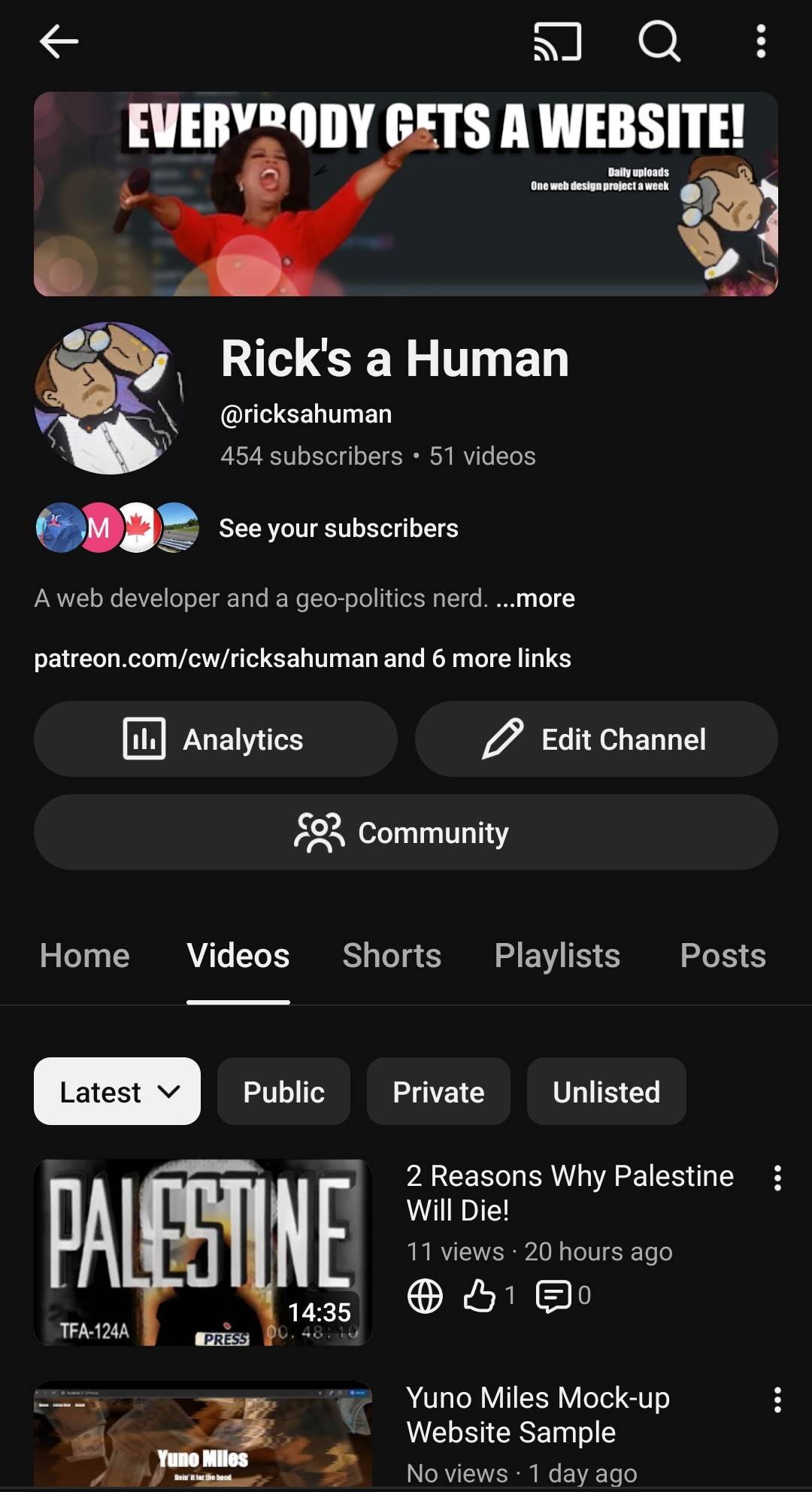This screenshot has height=1492, width=812.
Task: Open the Palestine video thumbnail
Action: [x=203, y=1252]
